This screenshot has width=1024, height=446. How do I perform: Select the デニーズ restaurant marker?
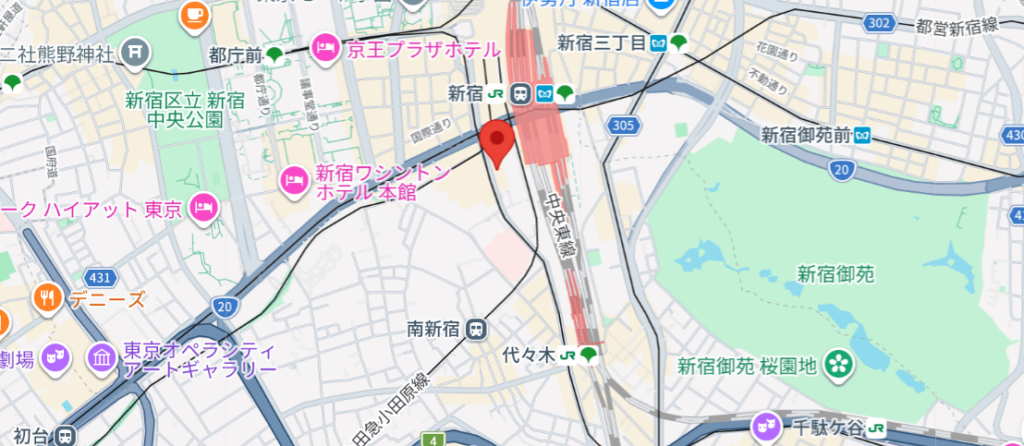47,296
